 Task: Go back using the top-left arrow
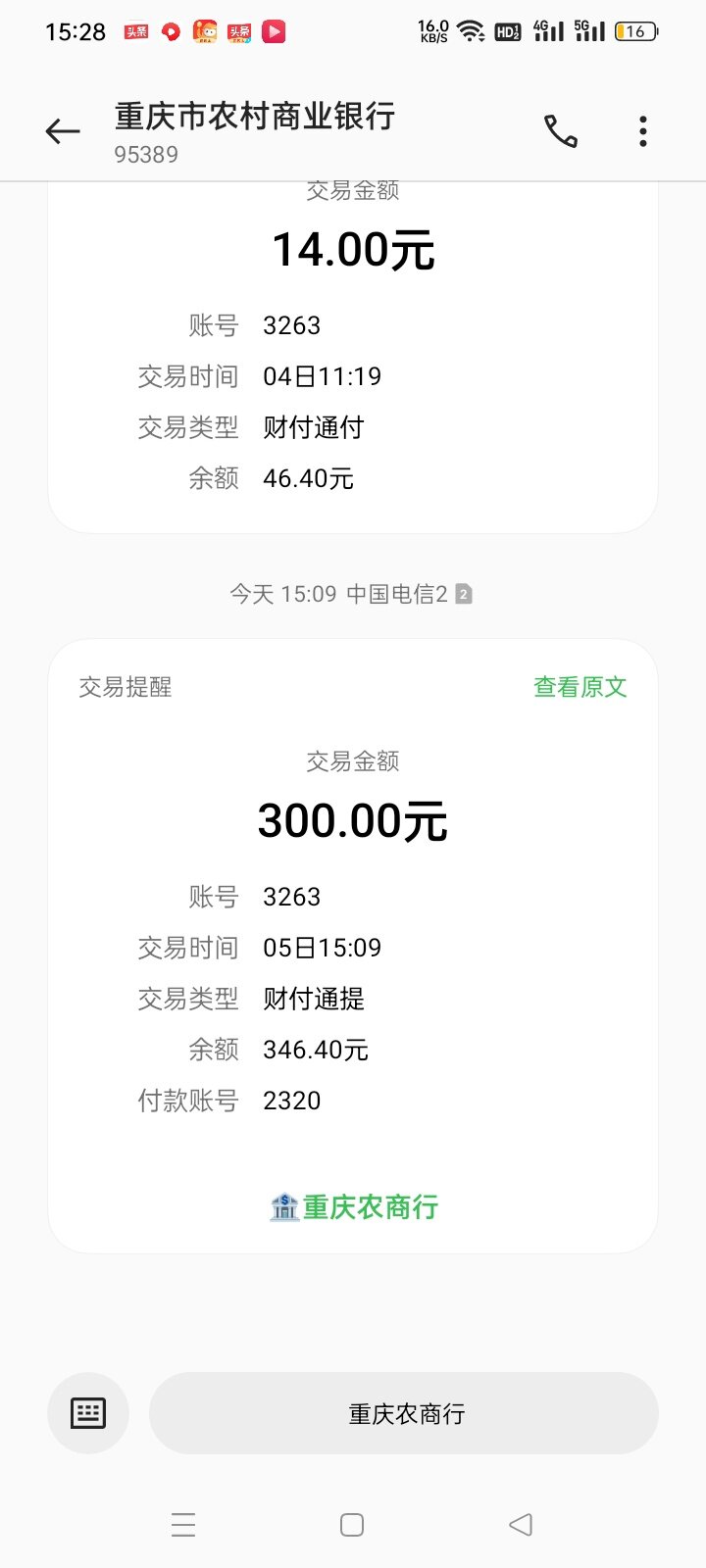[x=63, y=131]
